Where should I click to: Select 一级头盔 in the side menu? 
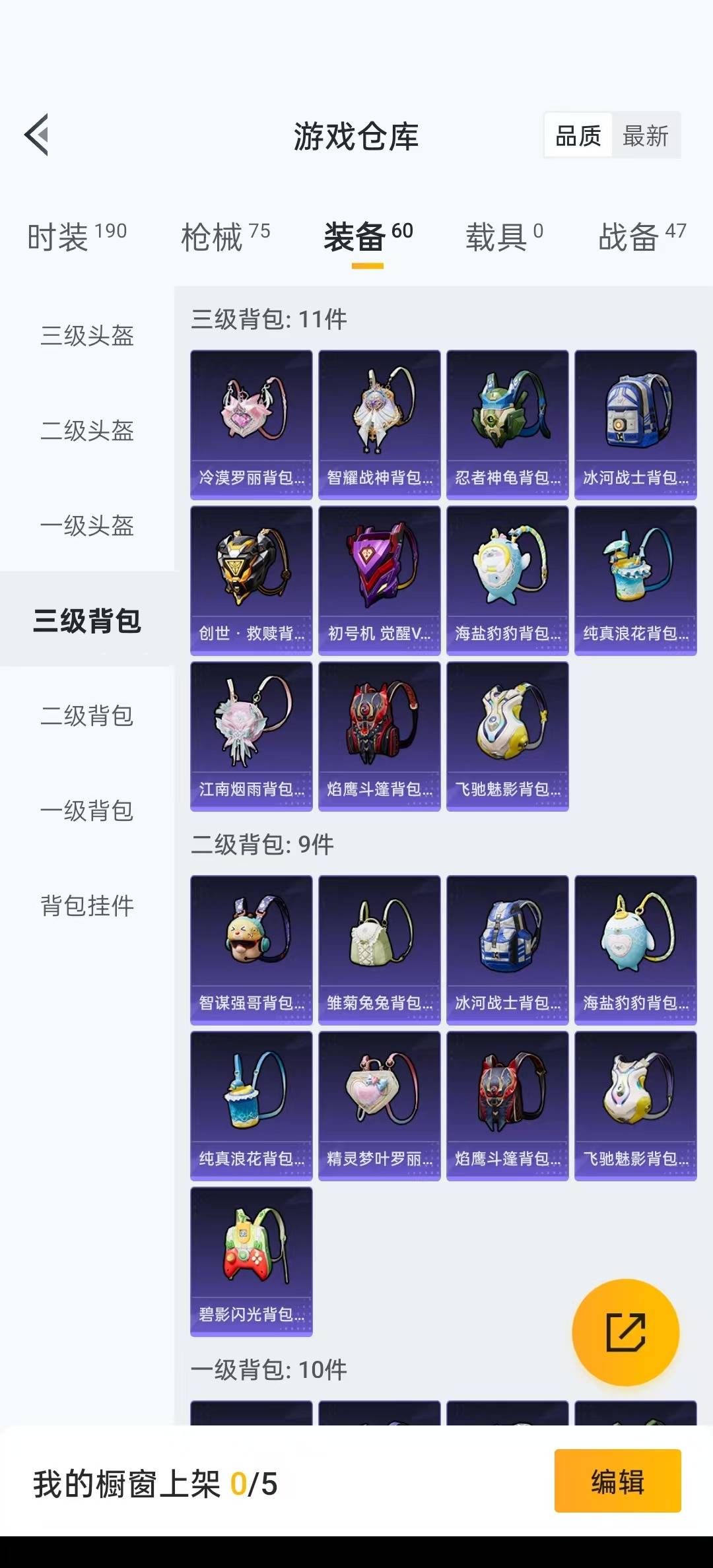point(87,526)
